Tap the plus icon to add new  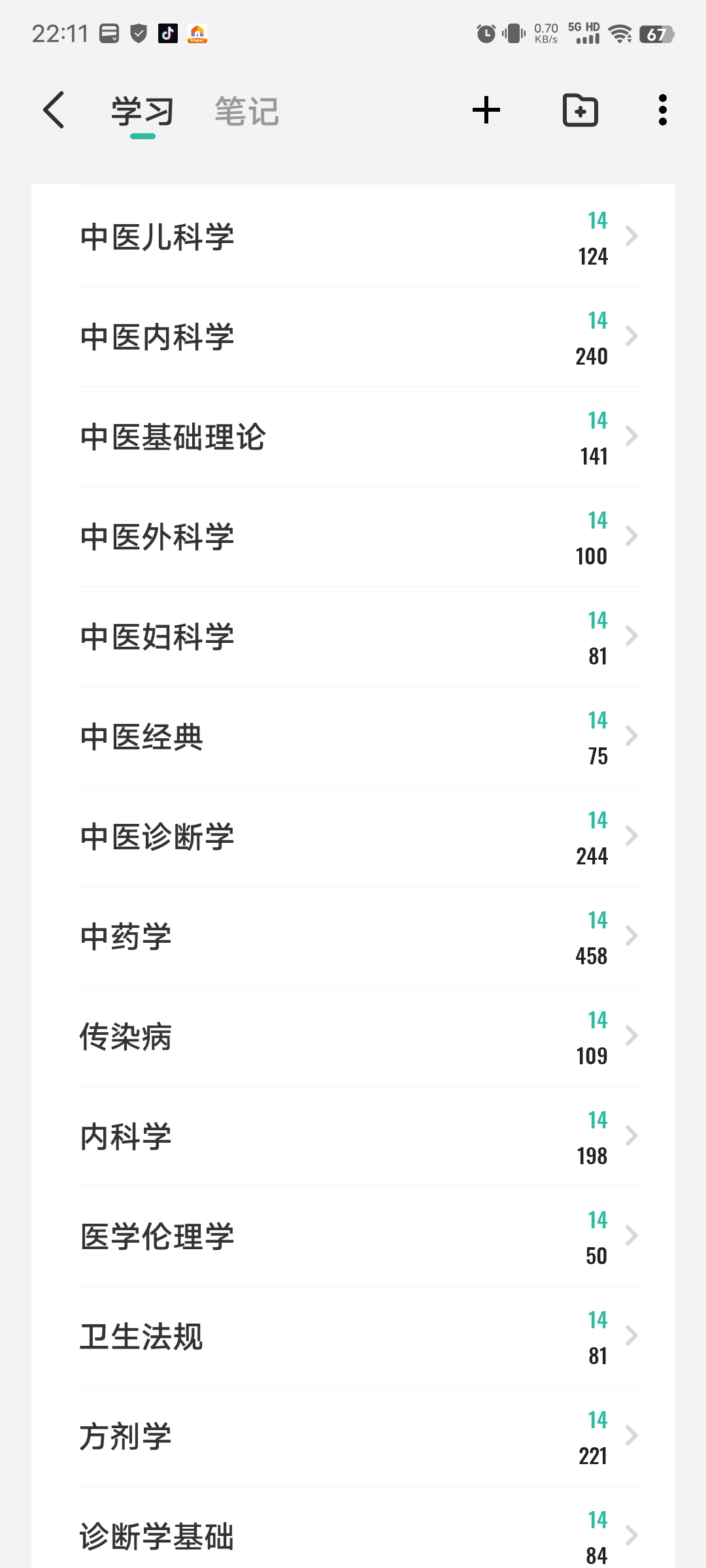[486, 110]
